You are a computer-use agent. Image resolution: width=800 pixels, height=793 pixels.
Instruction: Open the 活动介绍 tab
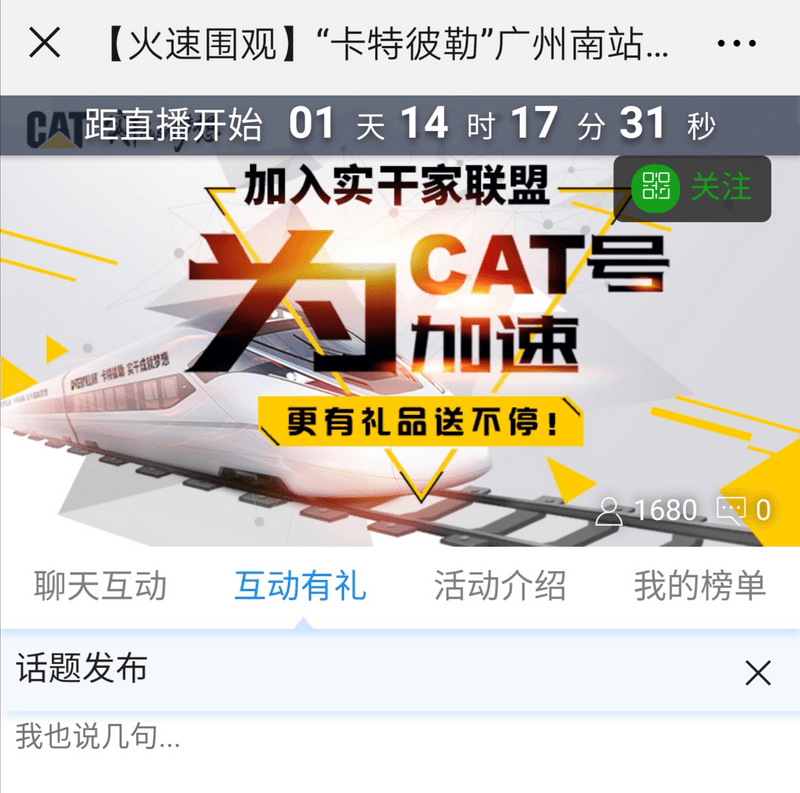pyautogui.click(x=500, y=586)
